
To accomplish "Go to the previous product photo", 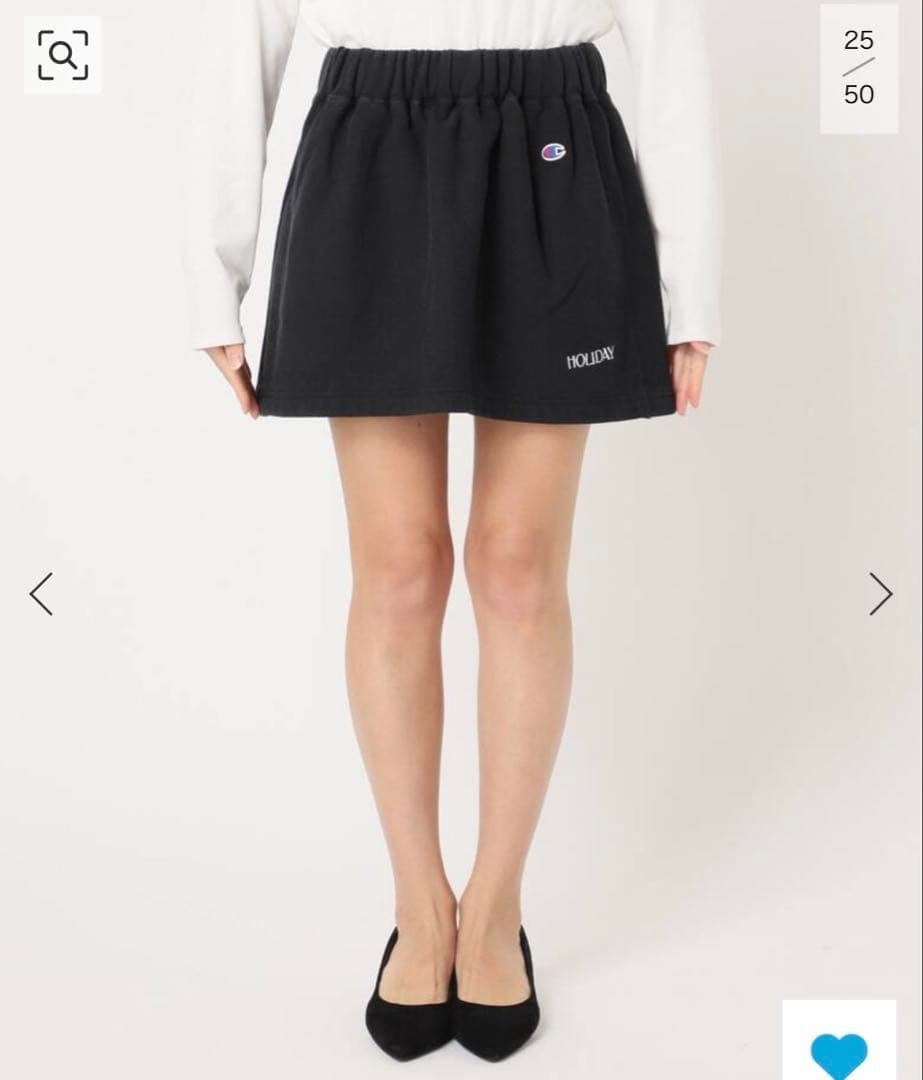I will click(41, 594).
